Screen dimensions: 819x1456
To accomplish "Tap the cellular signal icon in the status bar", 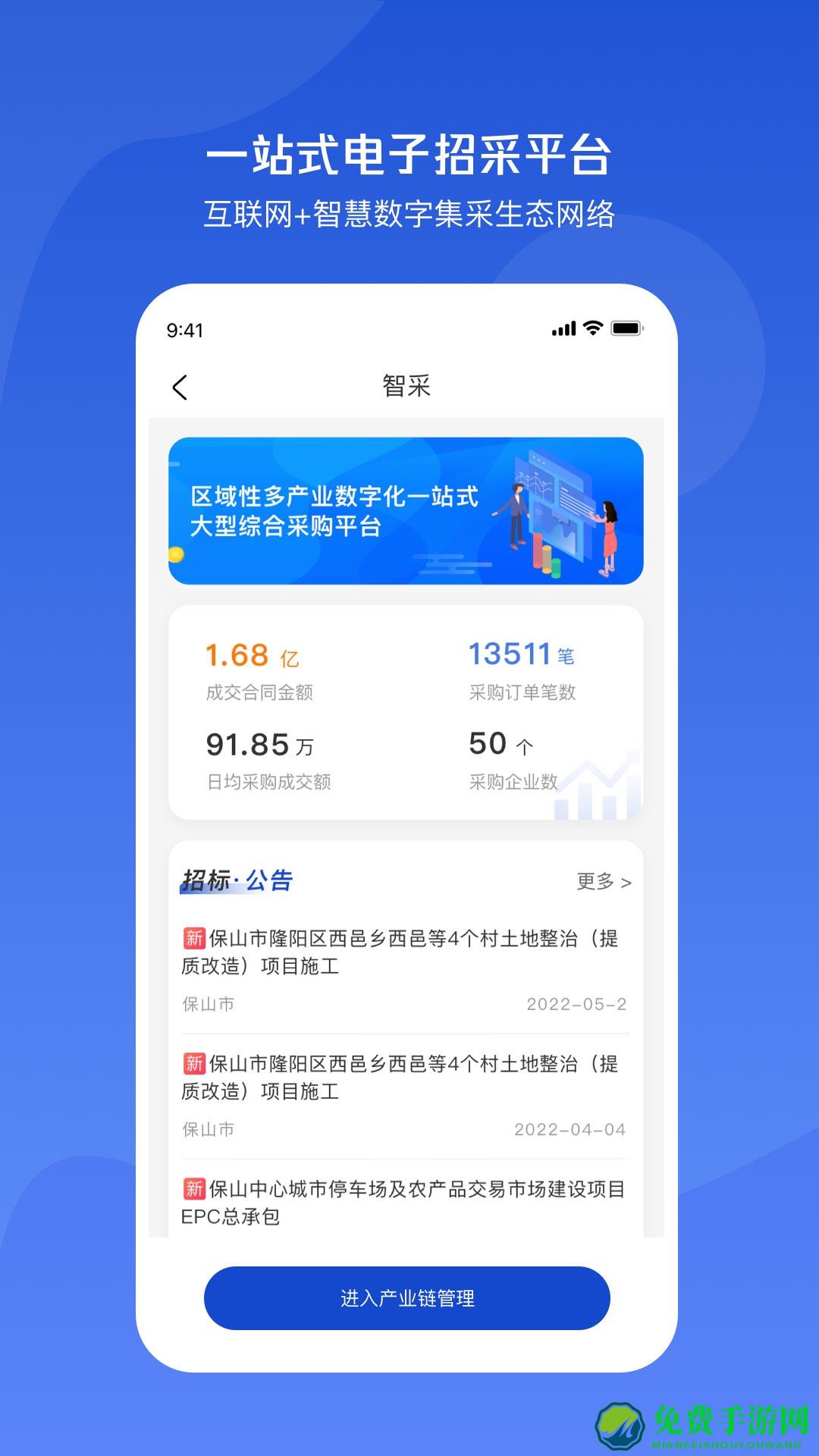I will coord(563,328).
